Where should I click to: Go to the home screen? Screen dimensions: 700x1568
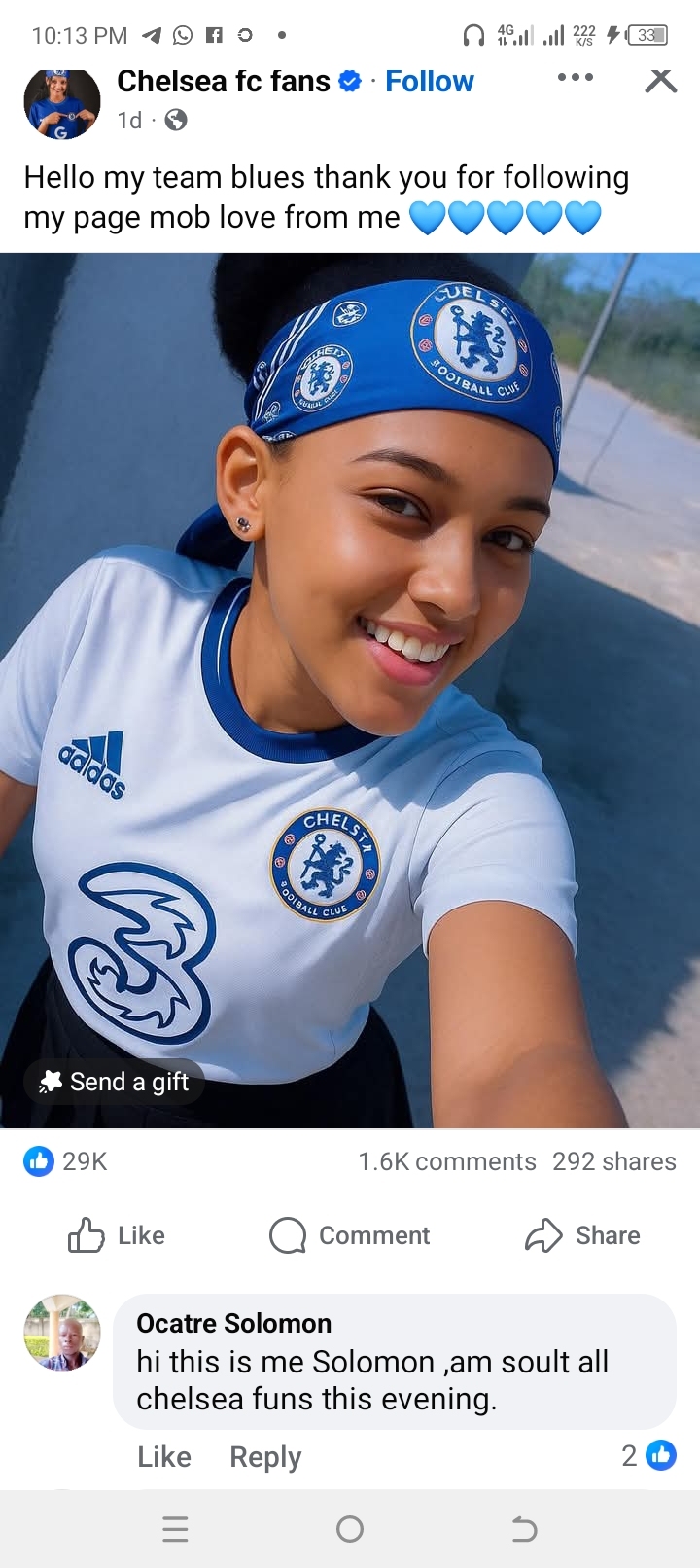[350, 1529]
